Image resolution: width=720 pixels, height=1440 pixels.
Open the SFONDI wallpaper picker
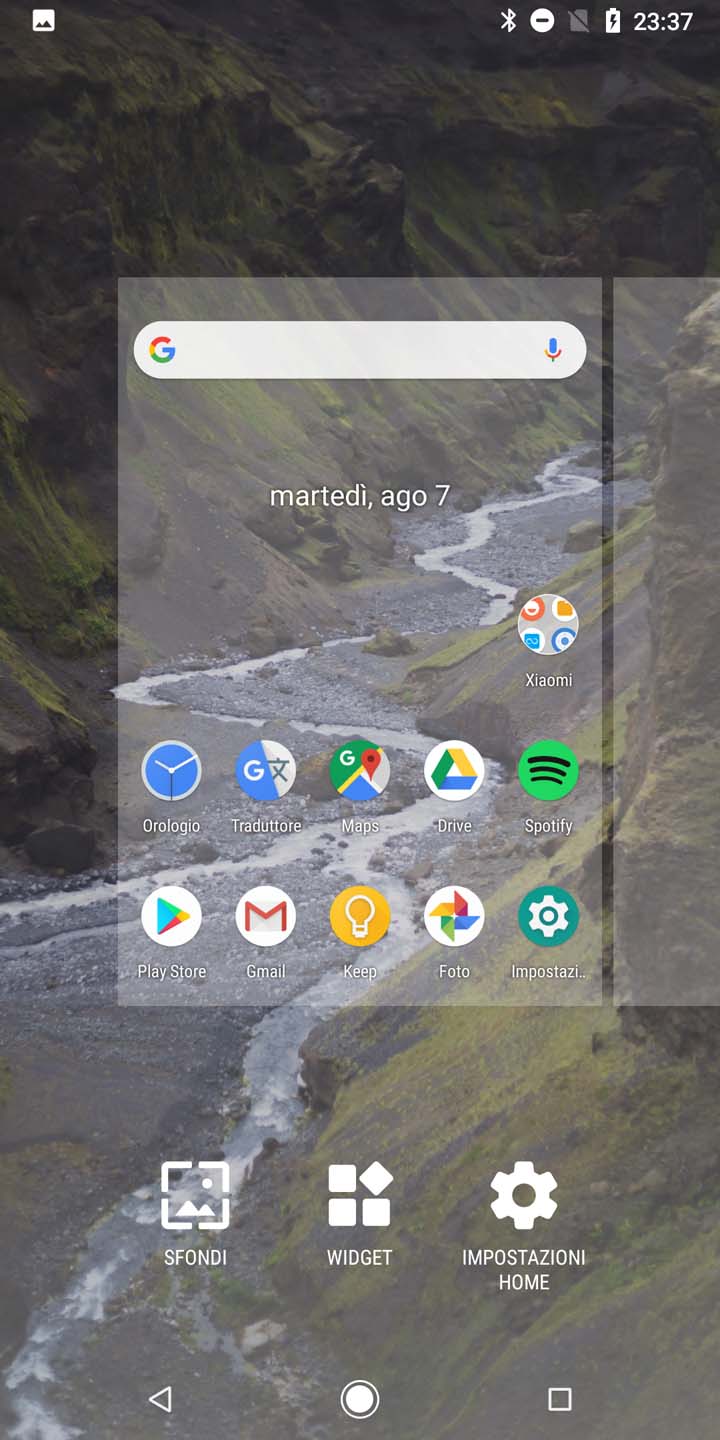pos(195,1213)
